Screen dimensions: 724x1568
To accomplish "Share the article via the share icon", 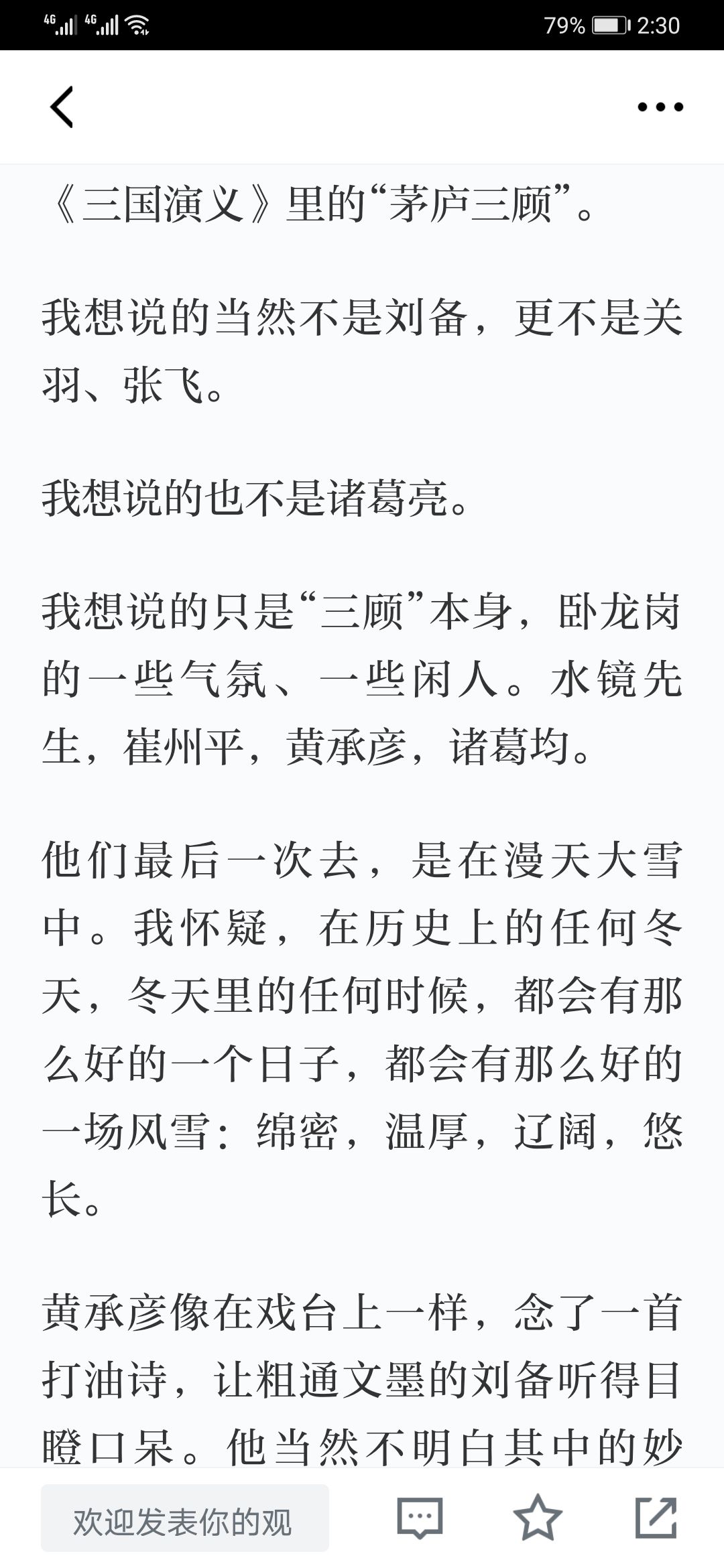I will click(x=656, y=1518).
